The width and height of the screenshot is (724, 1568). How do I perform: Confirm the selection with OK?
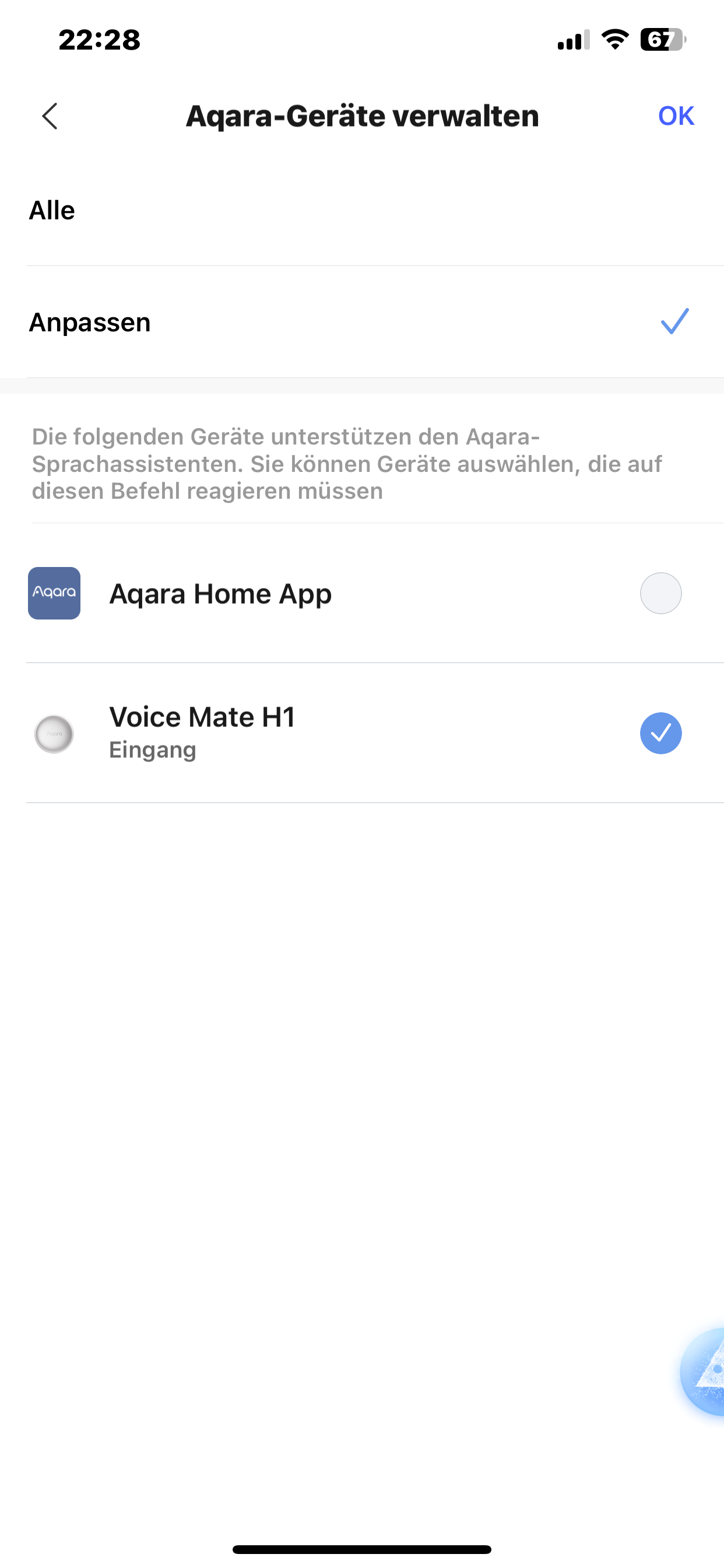point(676,116)
